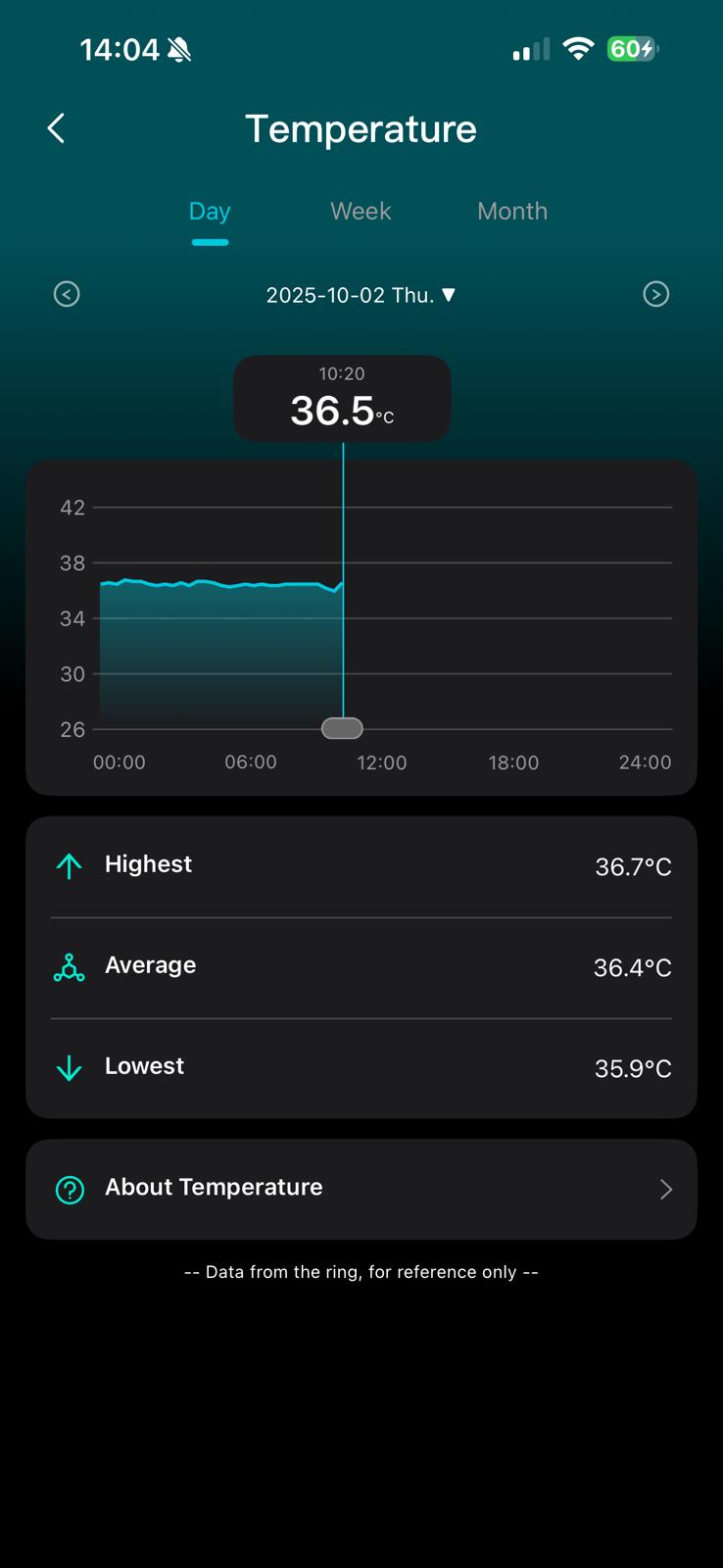Screen dimensions: 723x1568
Task: Go to the previous day
Action: pyautogui.click(x=67, y=294)
